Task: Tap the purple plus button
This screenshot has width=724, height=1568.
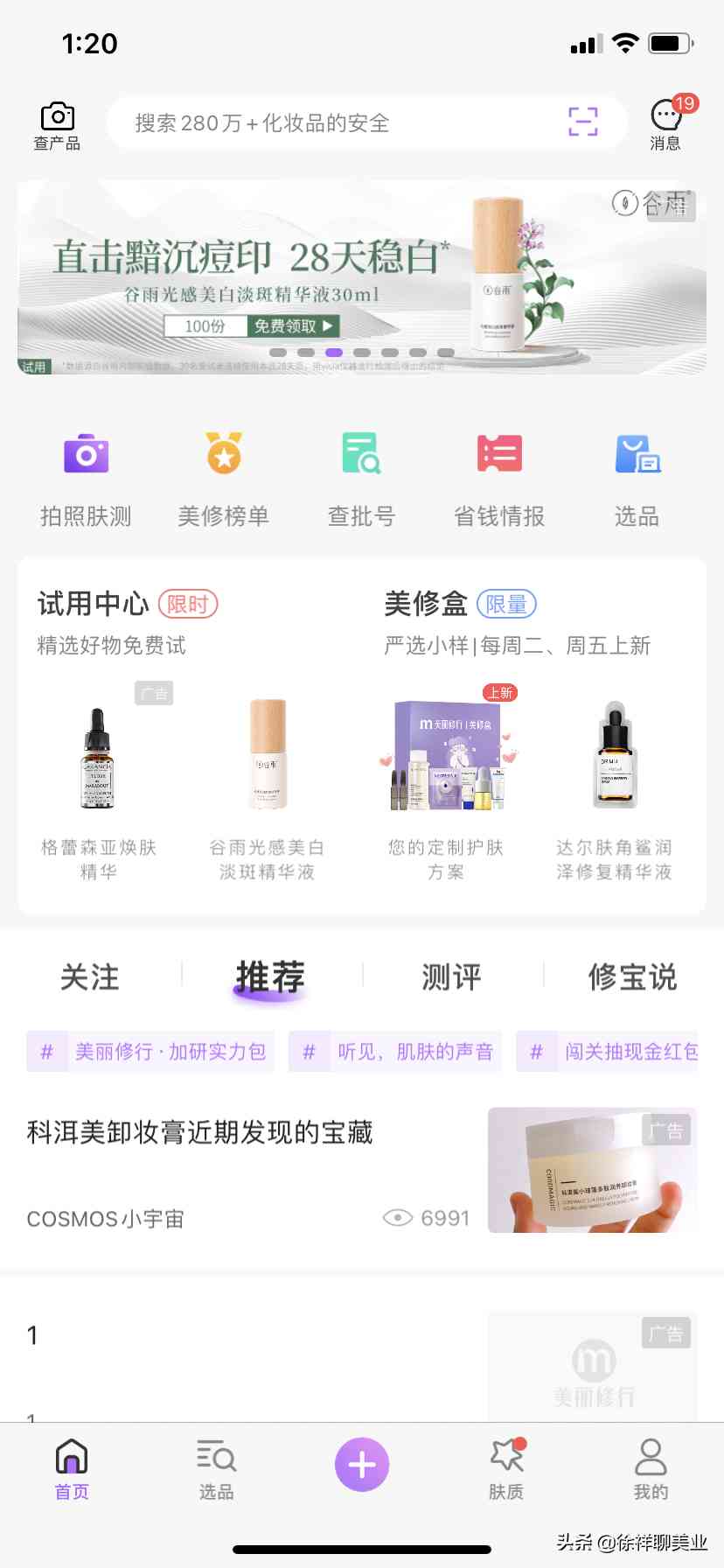Action: (x=362, y=1464)
